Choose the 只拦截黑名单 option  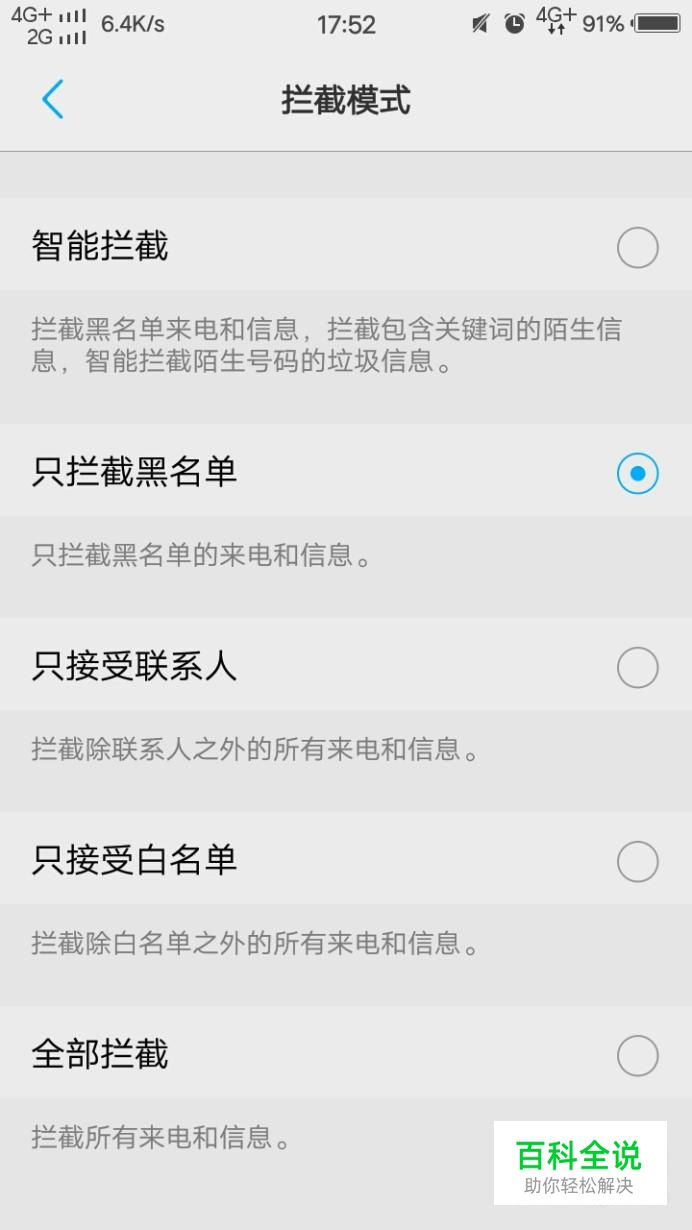click(346, 472)
